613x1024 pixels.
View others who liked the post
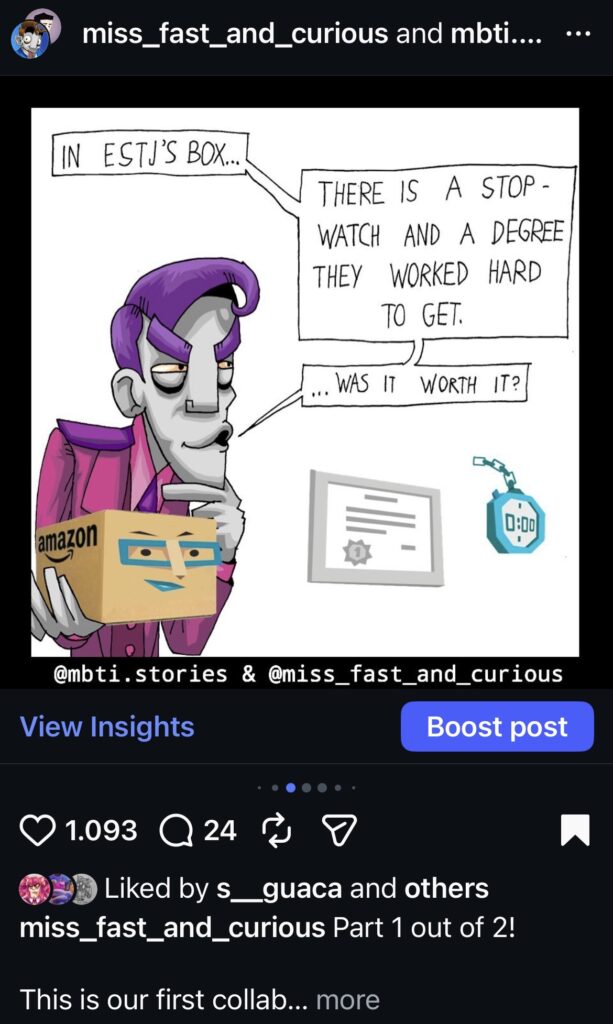pyautogui.click(x=446, y=888)
